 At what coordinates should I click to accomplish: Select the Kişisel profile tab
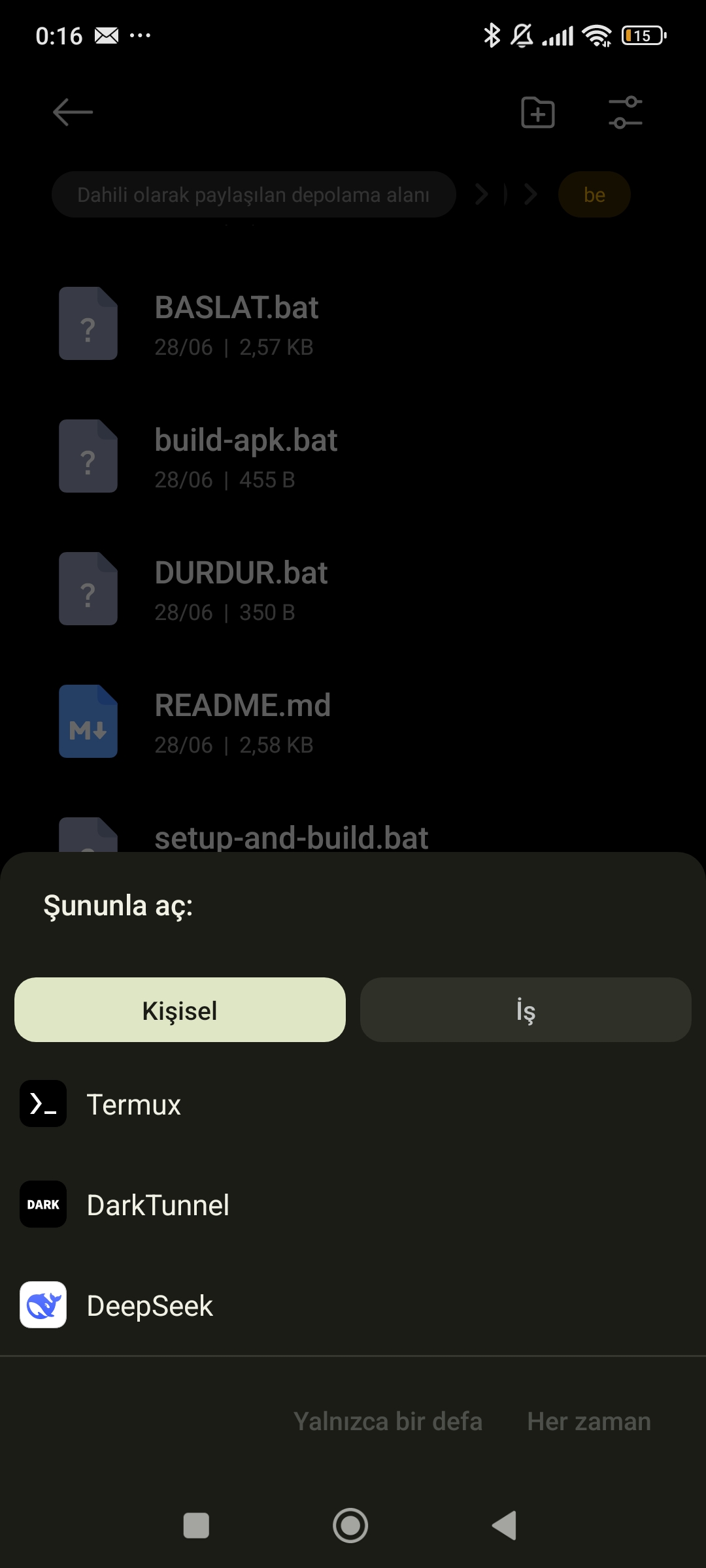click(x=180, y=1010)
